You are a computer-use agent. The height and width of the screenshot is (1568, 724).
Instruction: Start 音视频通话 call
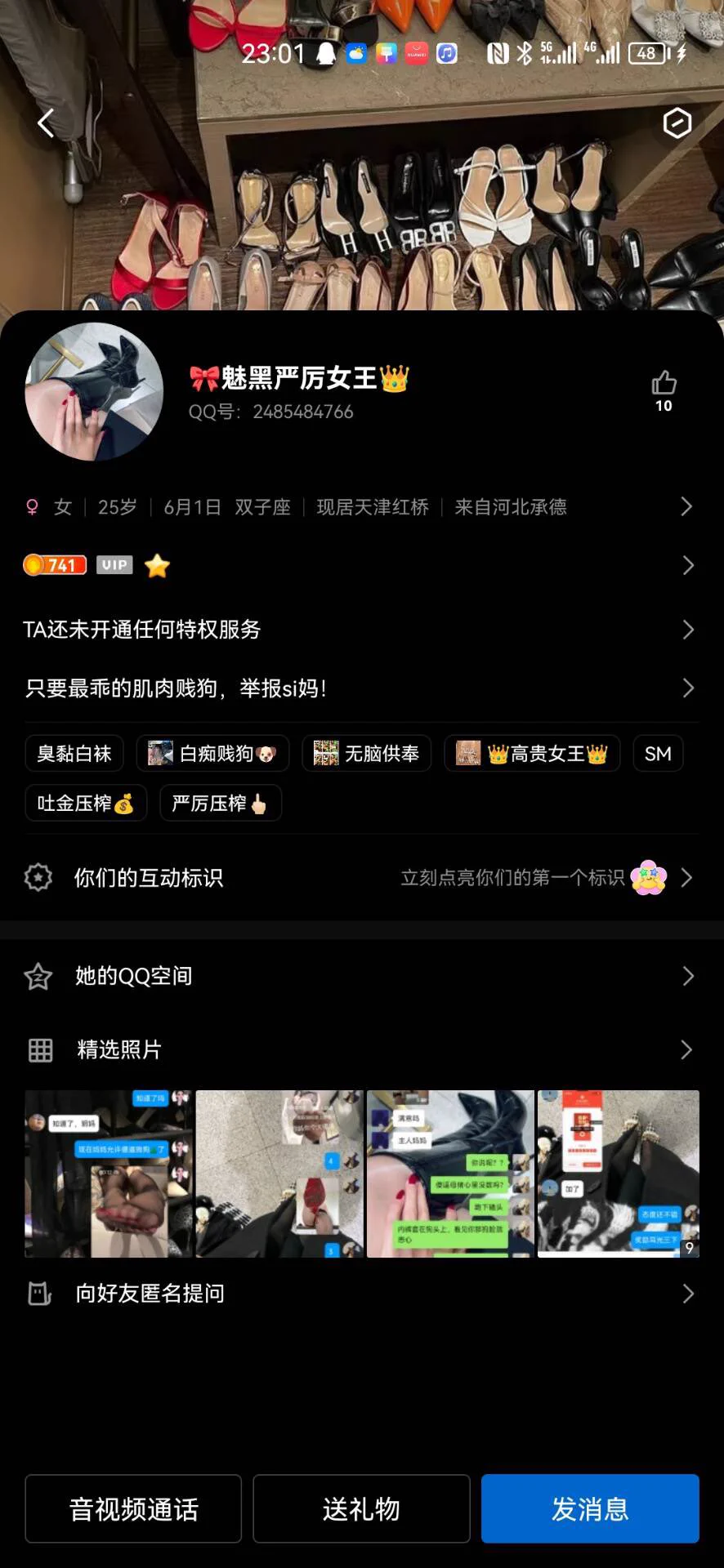point(133,1509)
